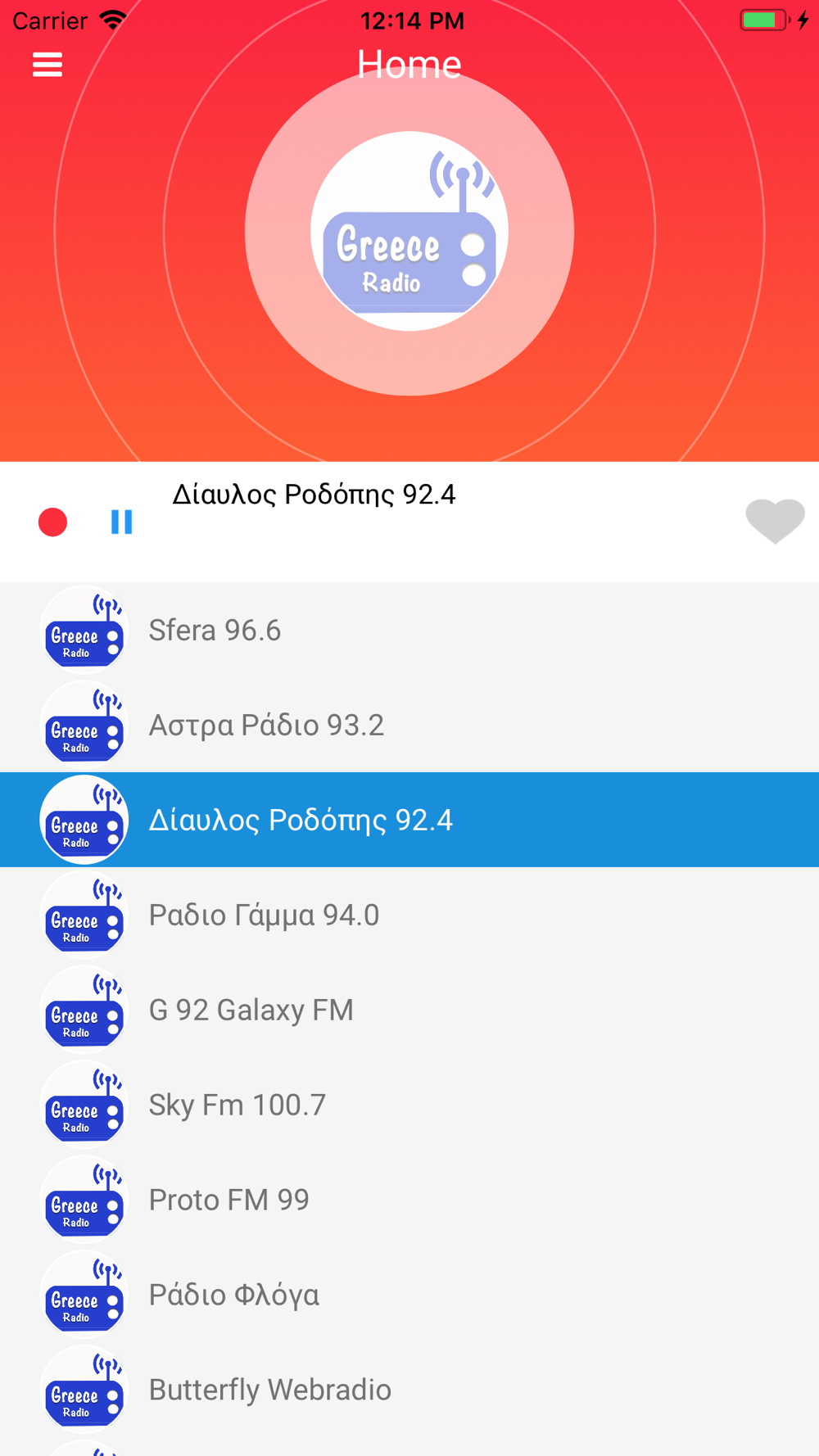The height and width of the screenshot is (1456, 819).
Task: Open the hamburger drawer menu
Action: (48, 65)
